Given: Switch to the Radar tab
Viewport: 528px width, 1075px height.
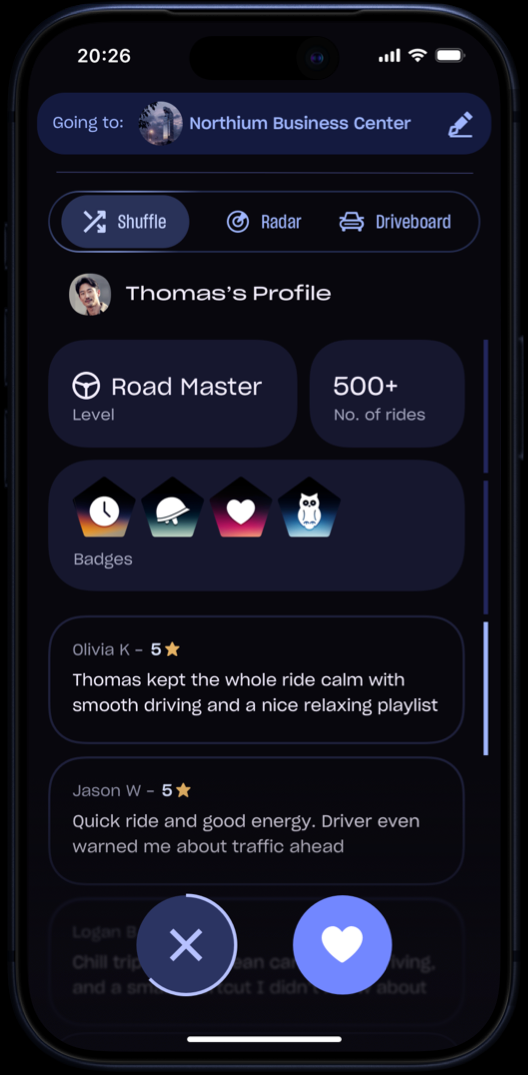Looking at the screenshot, I should [x=264, y=222].
